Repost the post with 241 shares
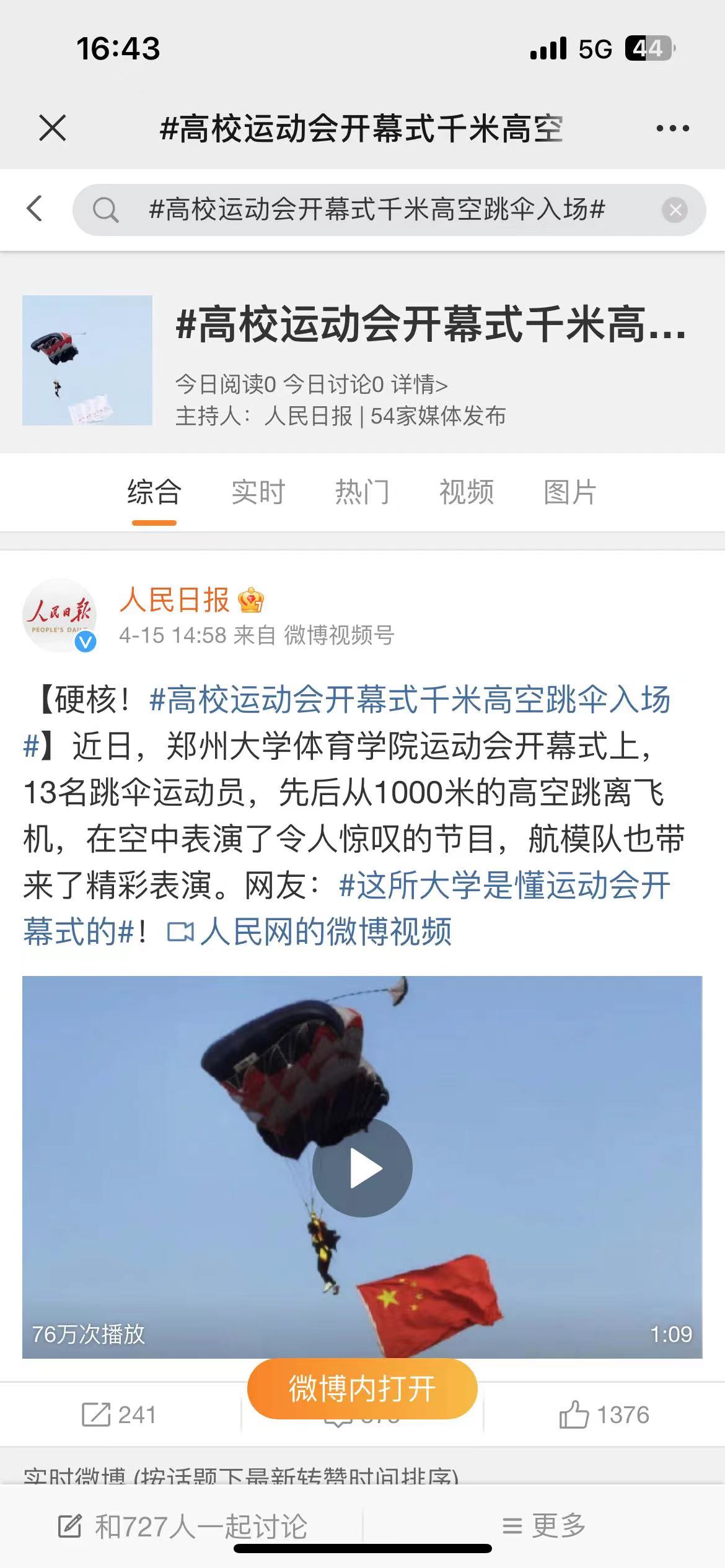 (119, 1414)
